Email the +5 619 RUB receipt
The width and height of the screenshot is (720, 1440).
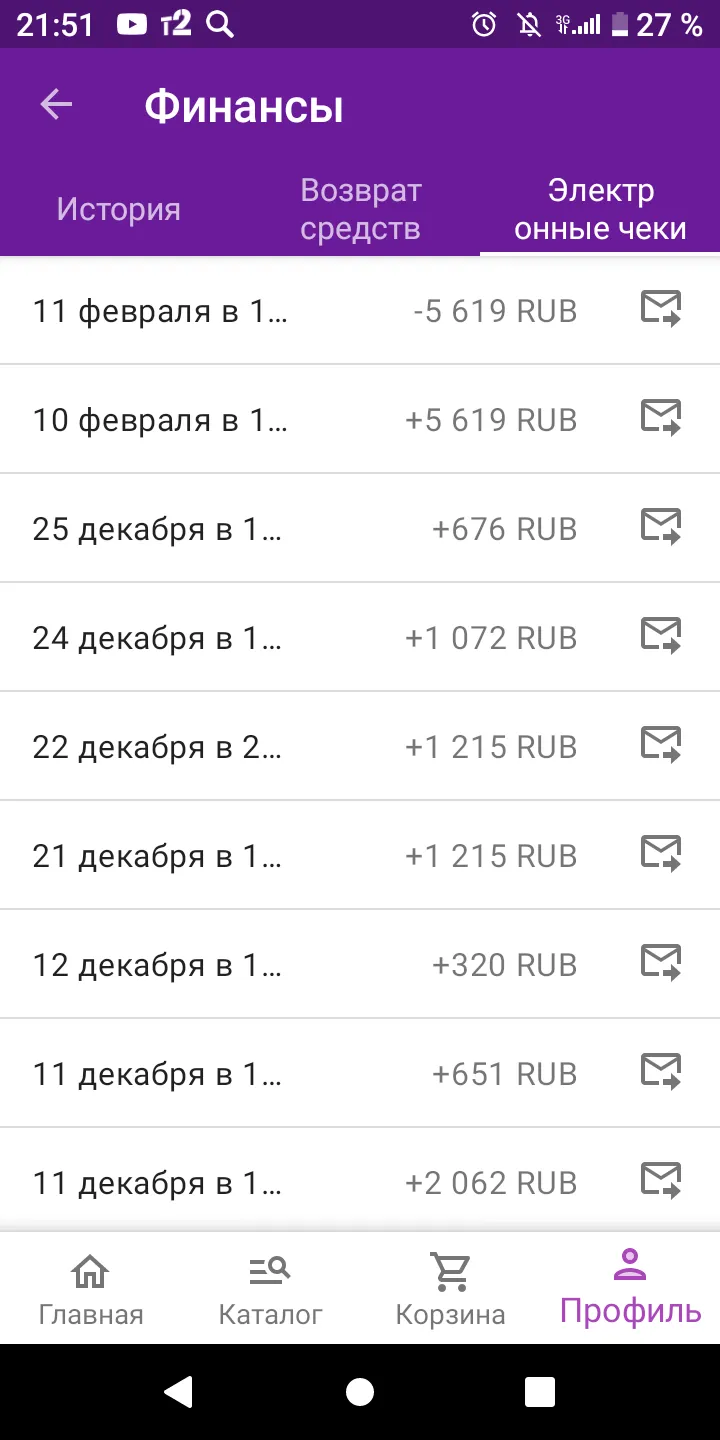(661, 418)
